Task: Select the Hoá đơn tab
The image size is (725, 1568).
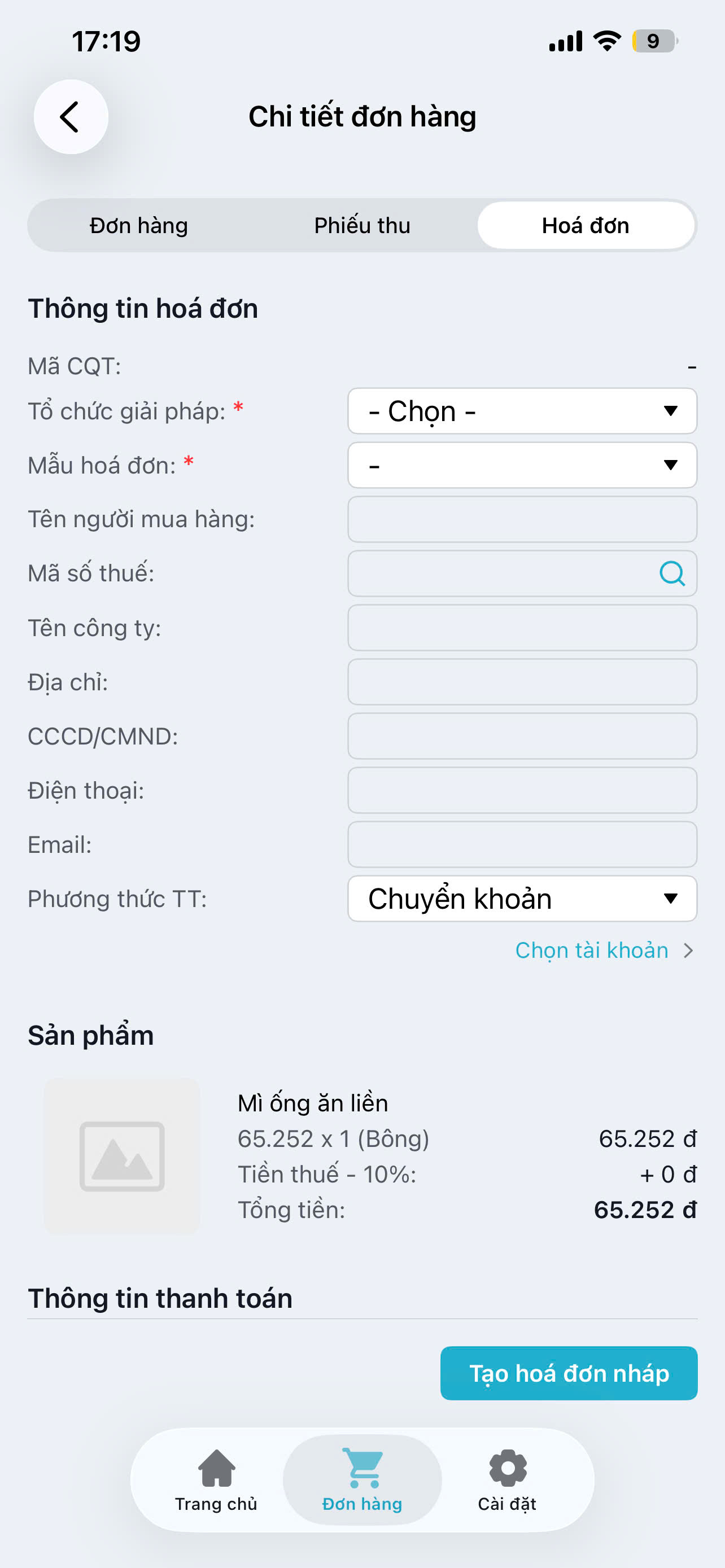Action: (x=584, y=225)
